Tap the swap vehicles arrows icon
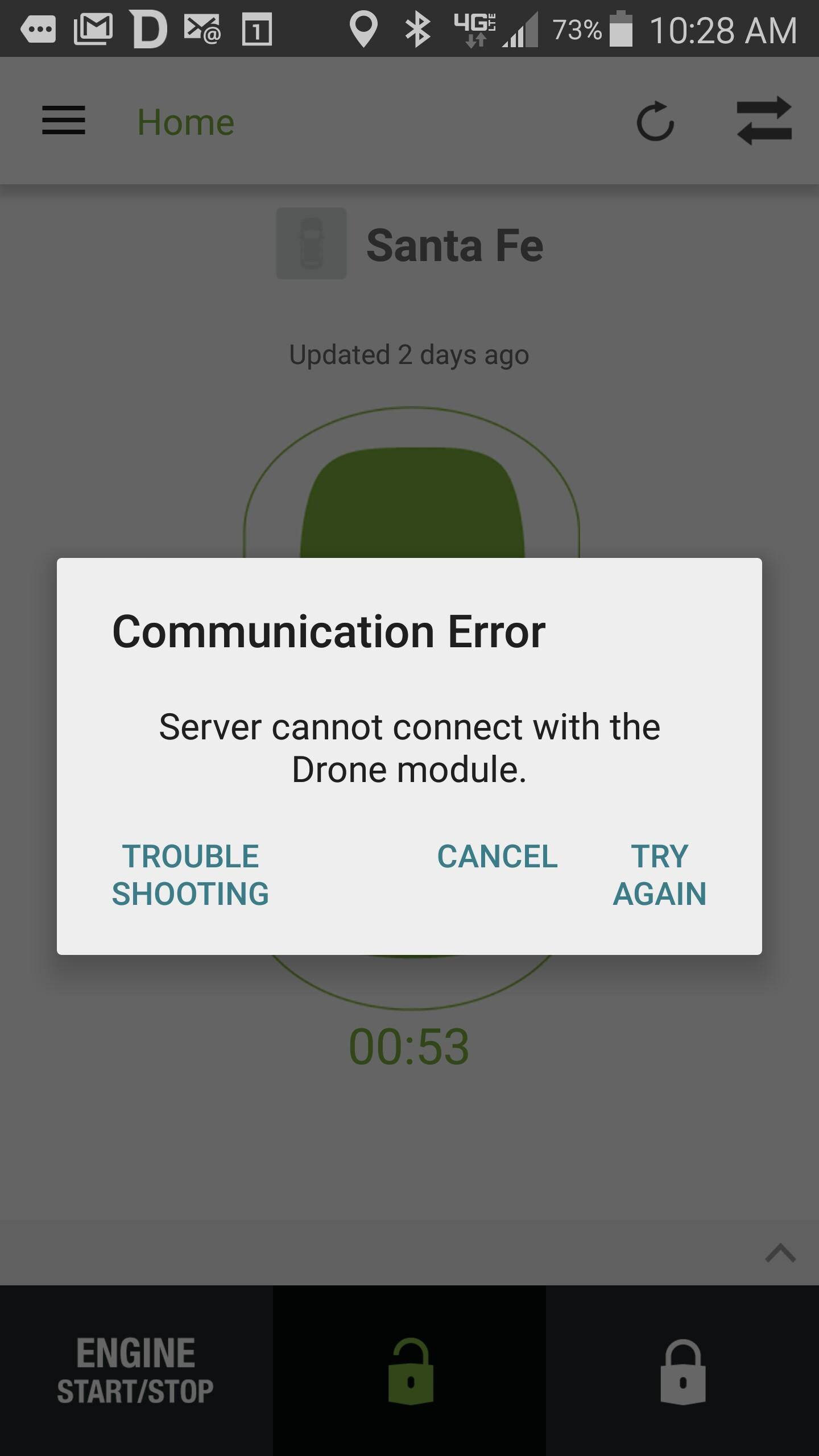The height and width of the screenshot is (1456, 819). (765, 121)
